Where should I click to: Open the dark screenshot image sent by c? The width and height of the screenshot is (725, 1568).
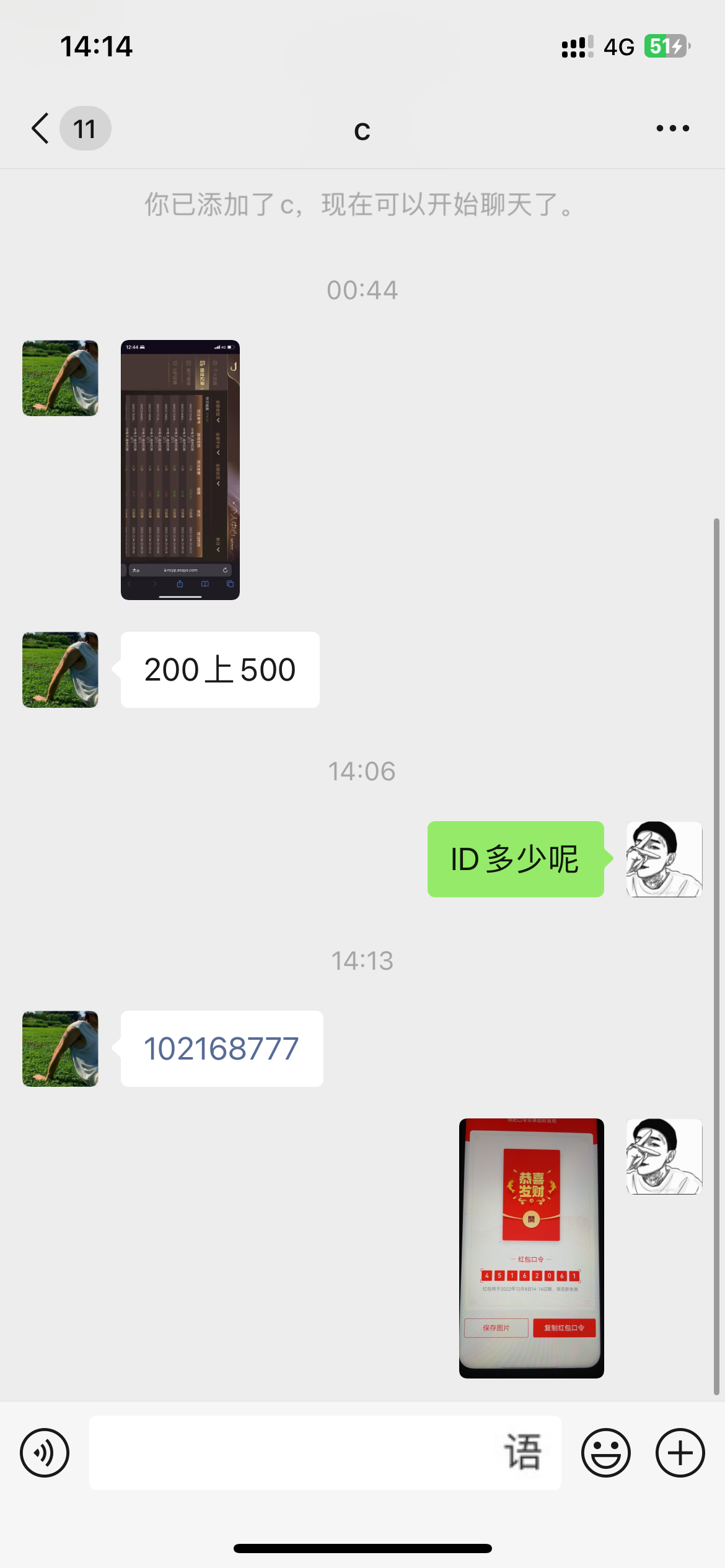tap(180, 469)
